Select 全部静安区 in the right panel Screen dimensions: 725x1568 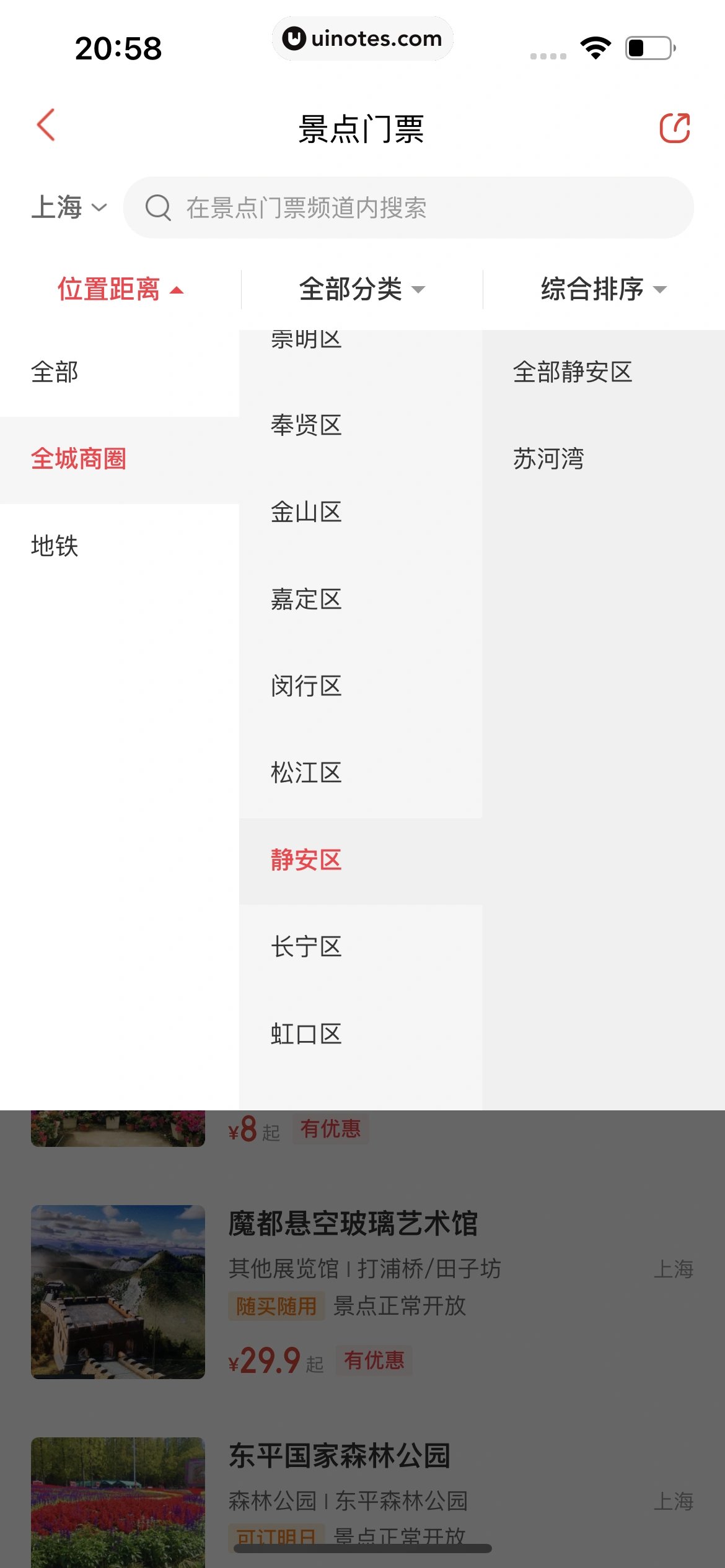click(x=573, y=372)
